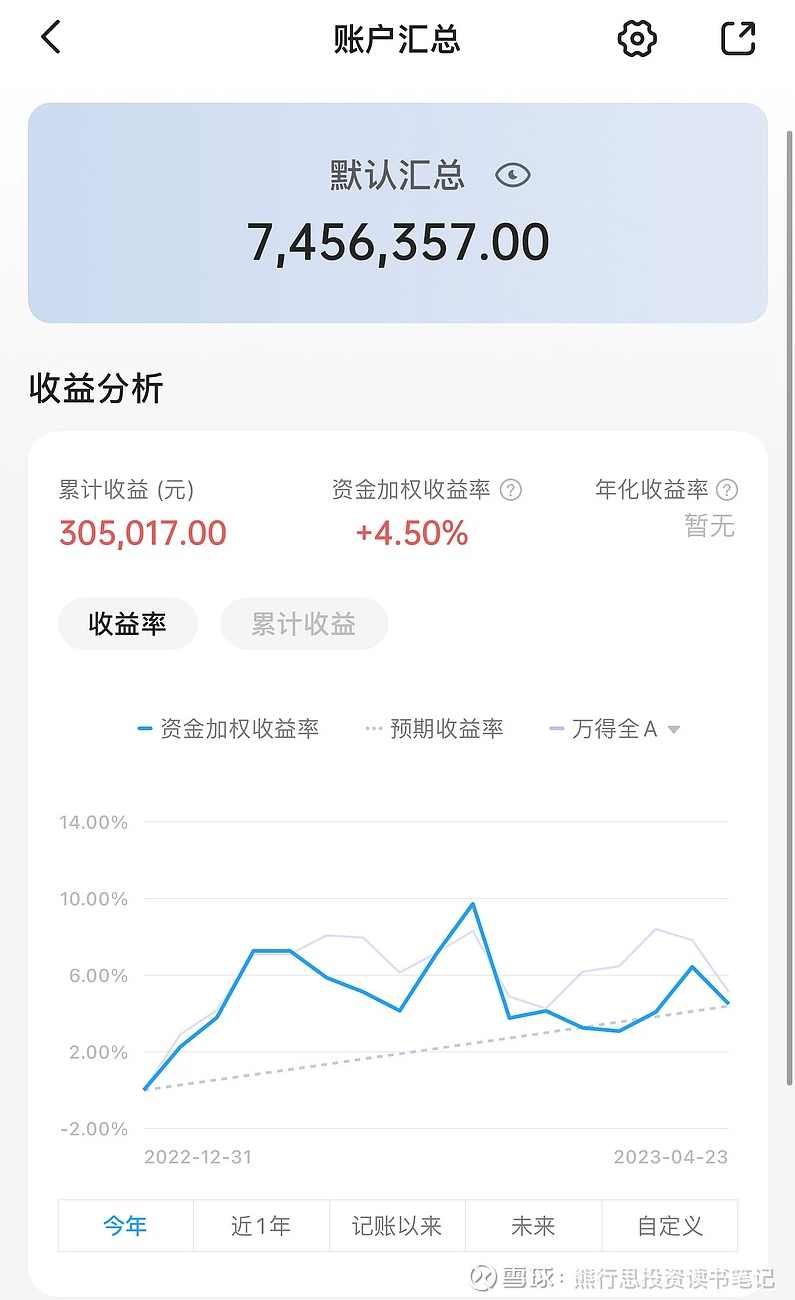Expand the benchmark selector arrow beside 万得全A
Viewport: 795px width, 1300px height.
pos(674,729)
